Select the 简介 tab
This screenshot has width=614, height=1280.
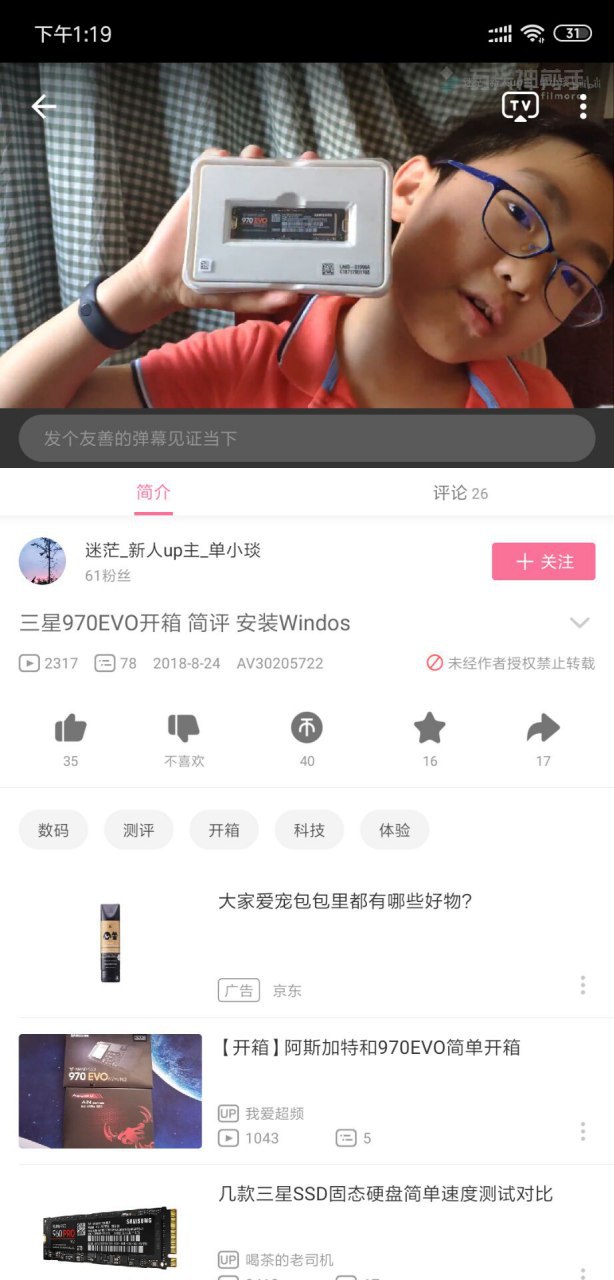153,492
